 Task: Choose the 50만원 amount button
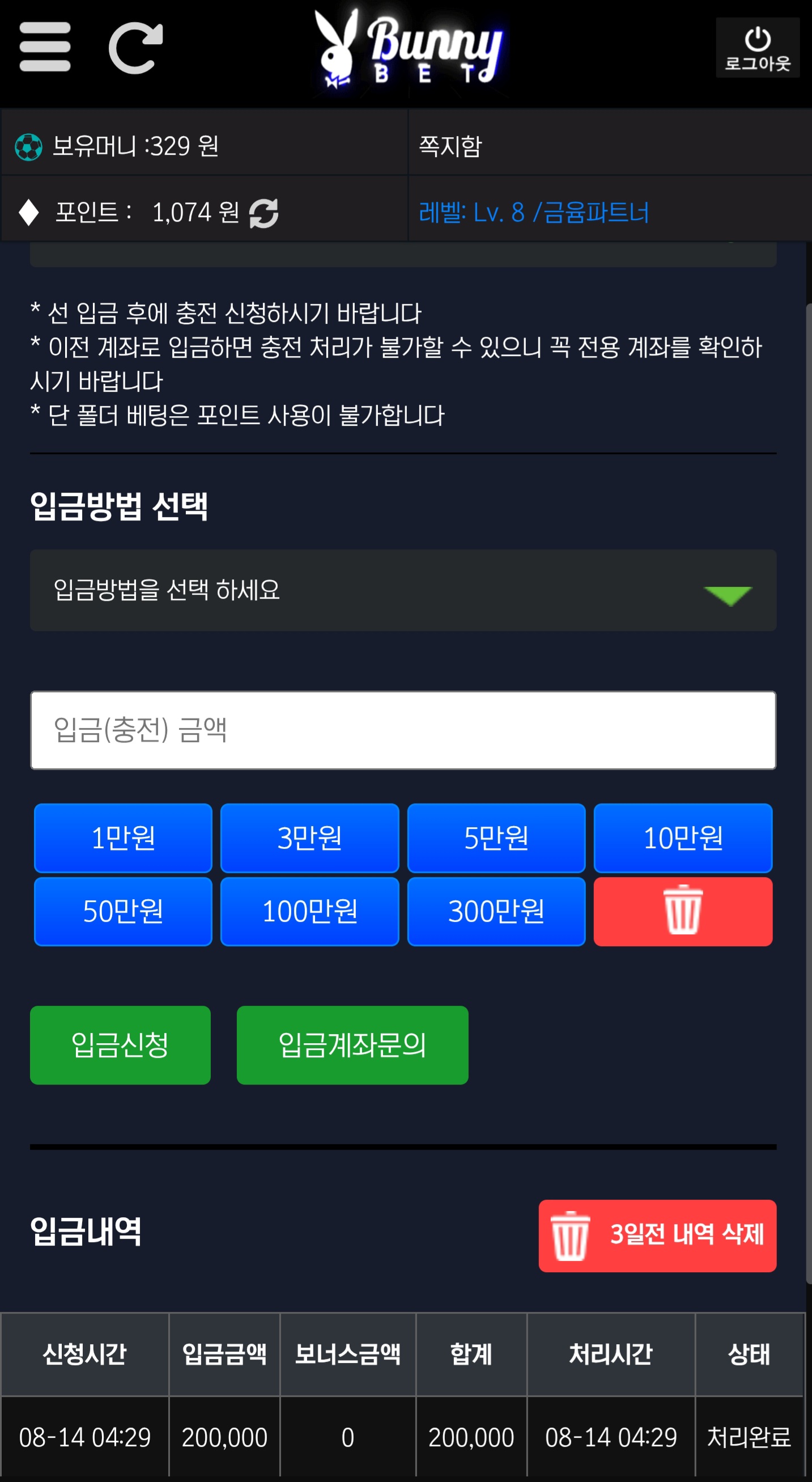[x=123, y=911]
